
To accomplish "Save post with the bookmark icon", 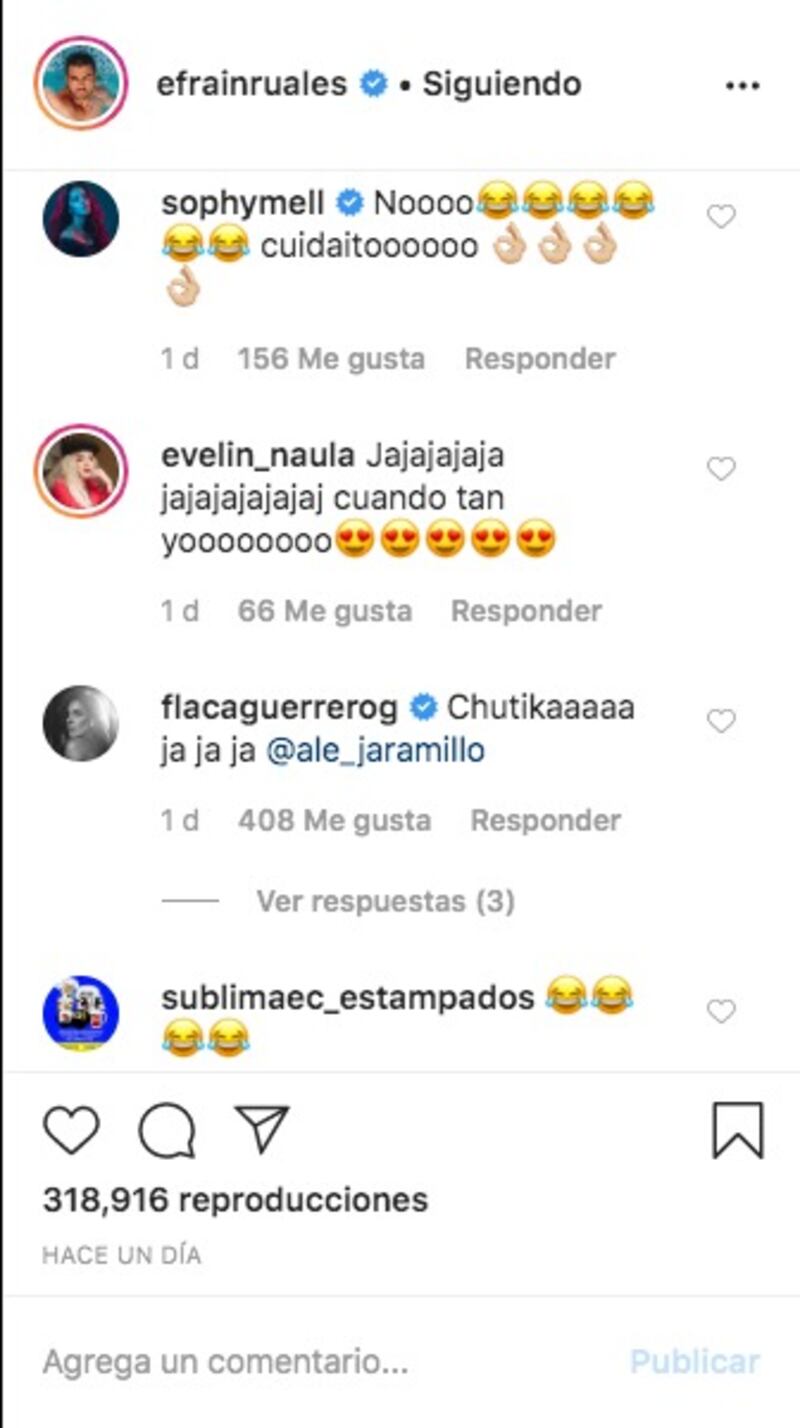I will click(x=738, y=1131).
